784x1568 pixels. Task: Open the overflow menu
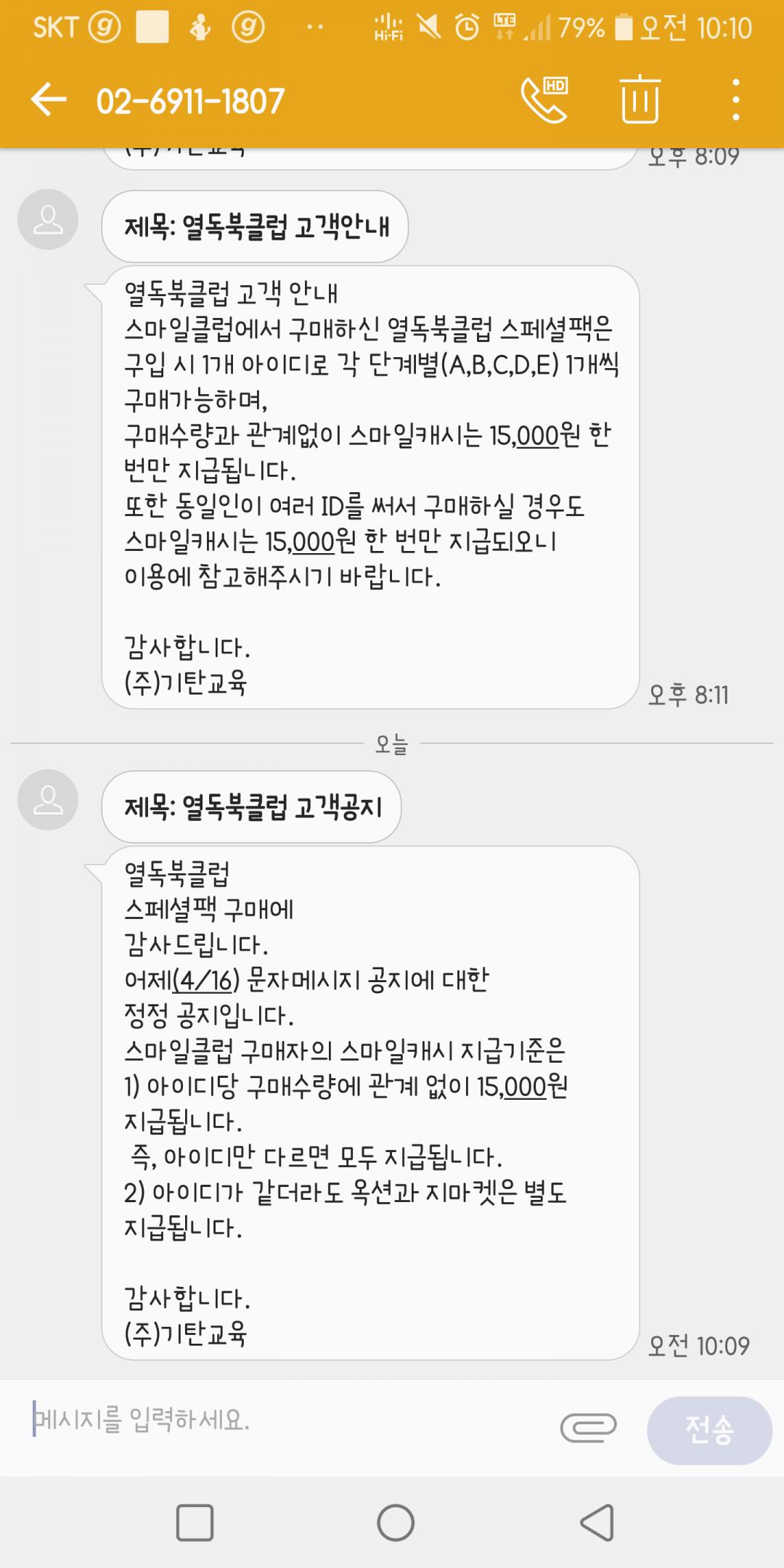735,99
